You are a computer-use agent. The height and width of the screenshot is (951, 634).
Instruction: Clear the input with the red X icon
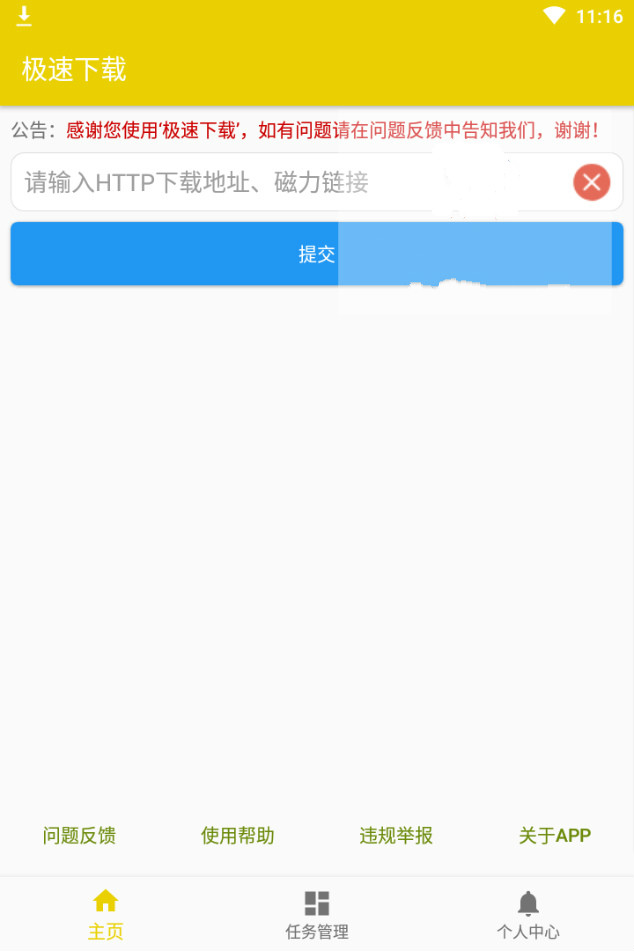point(591,182)
